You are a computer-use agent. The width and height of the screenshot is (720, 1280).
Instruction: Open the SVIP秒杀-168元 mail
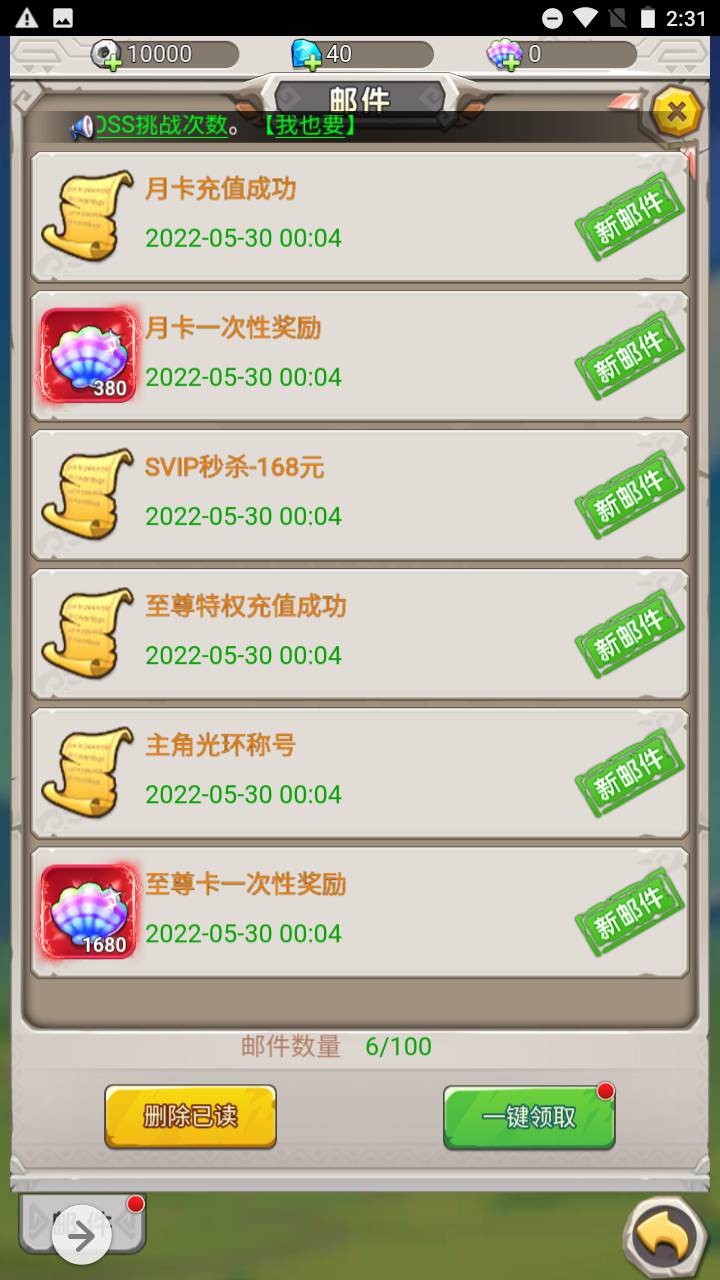click(360, 494)
